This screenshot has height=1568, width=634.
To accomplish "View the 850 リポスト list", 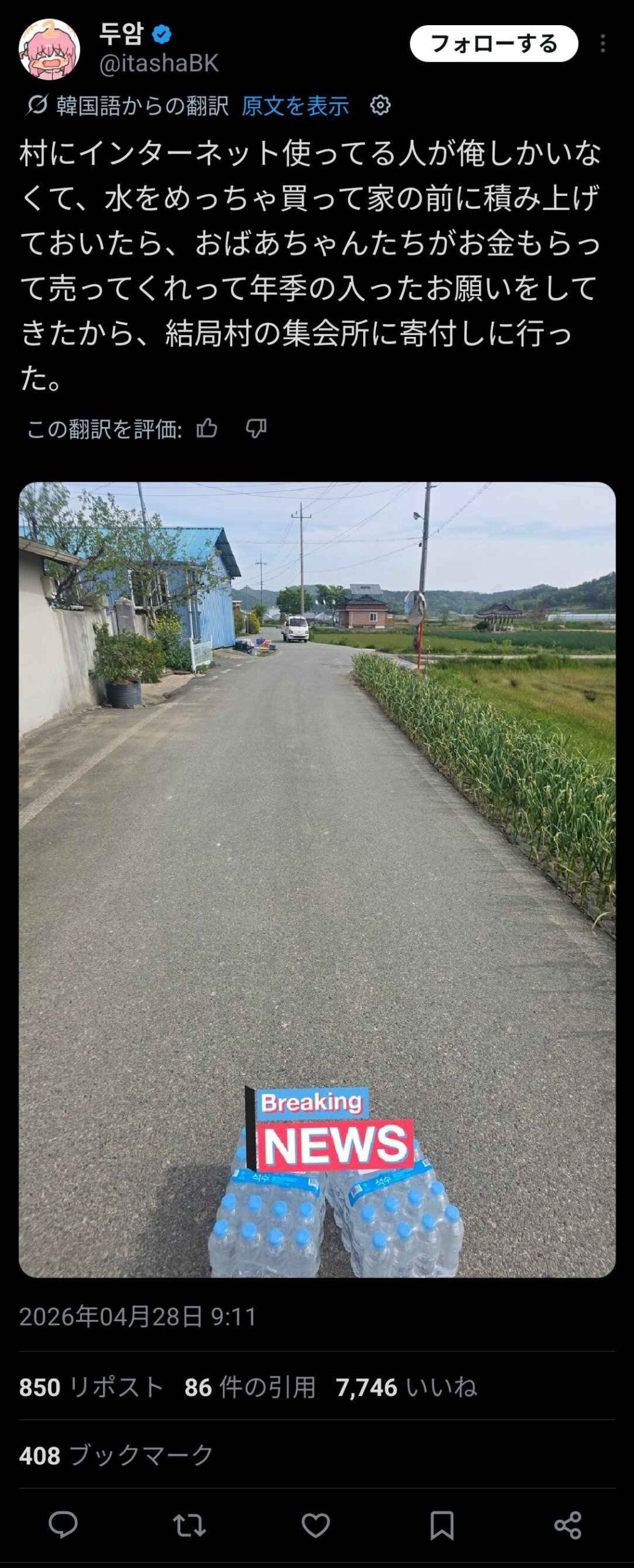I will [x=91, y=1387].
